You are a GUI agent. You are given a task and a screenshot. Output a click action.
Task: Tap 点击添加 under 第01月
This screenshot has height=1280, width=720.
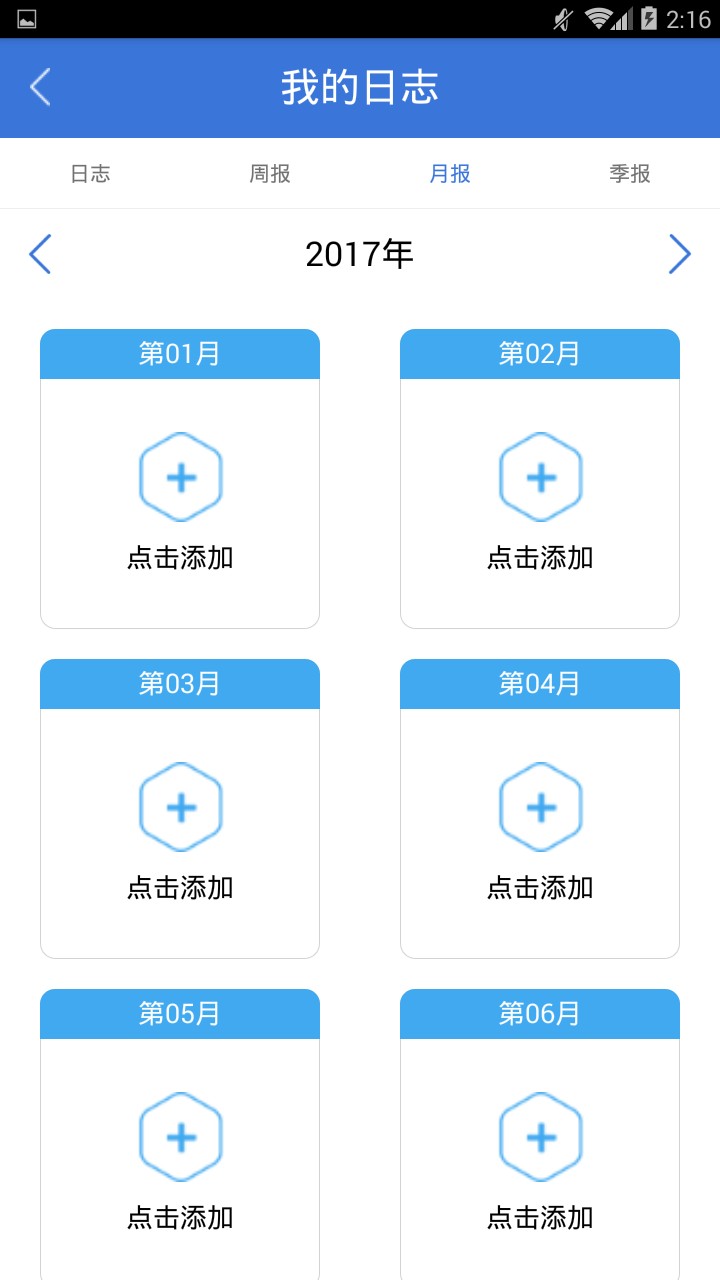180,558
